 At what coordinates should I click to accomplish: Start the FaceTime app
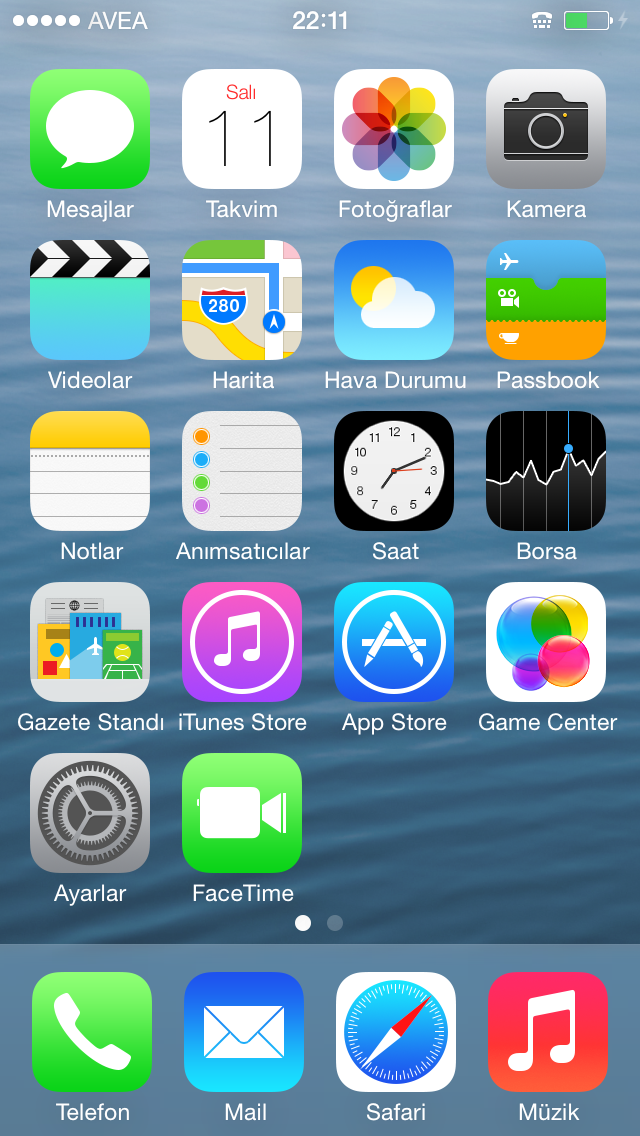click(x=241, y=813)
